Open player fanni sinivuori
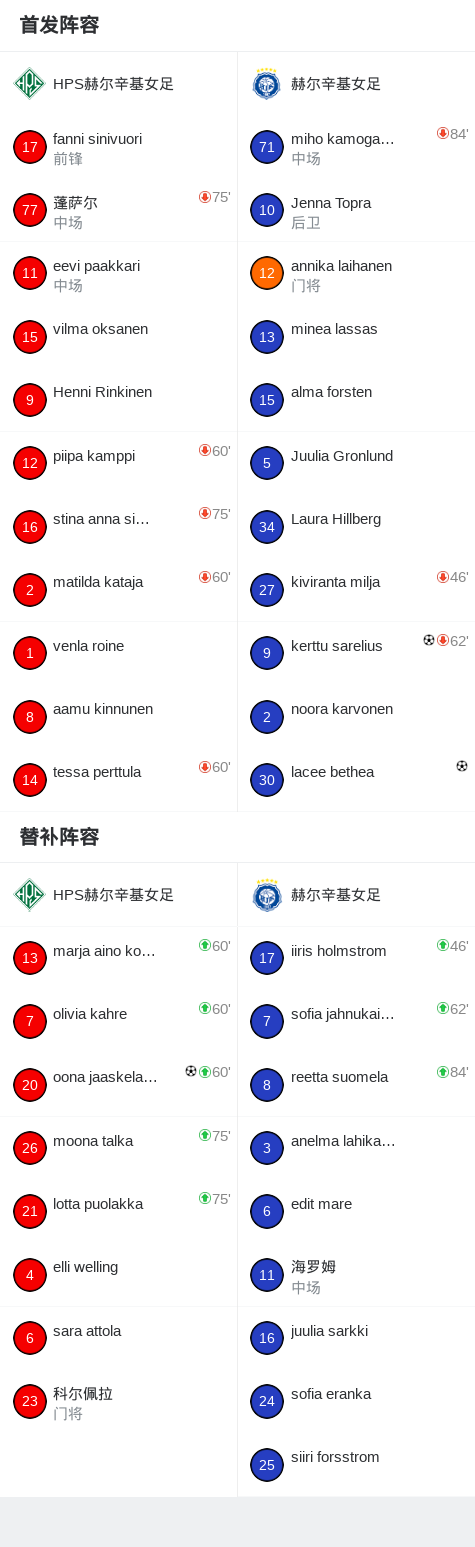This screenshot has width=475, height=1547. click(x=118, y=147)
